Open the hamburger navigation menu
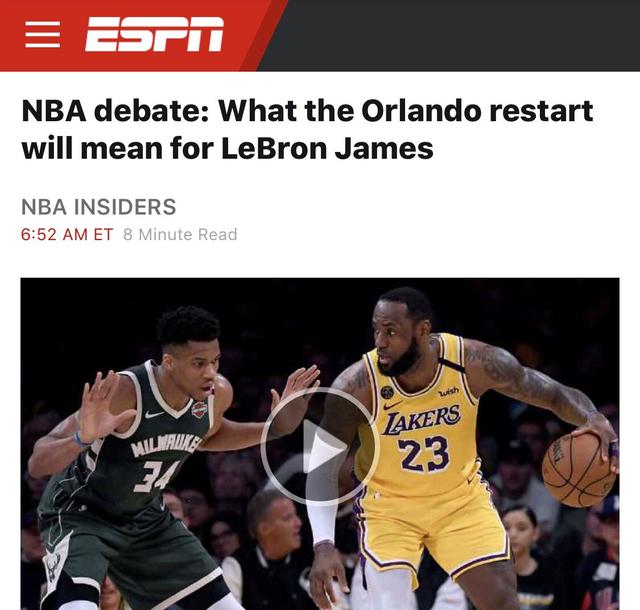Screen dimensions: 640x610 tap(43, 35)
